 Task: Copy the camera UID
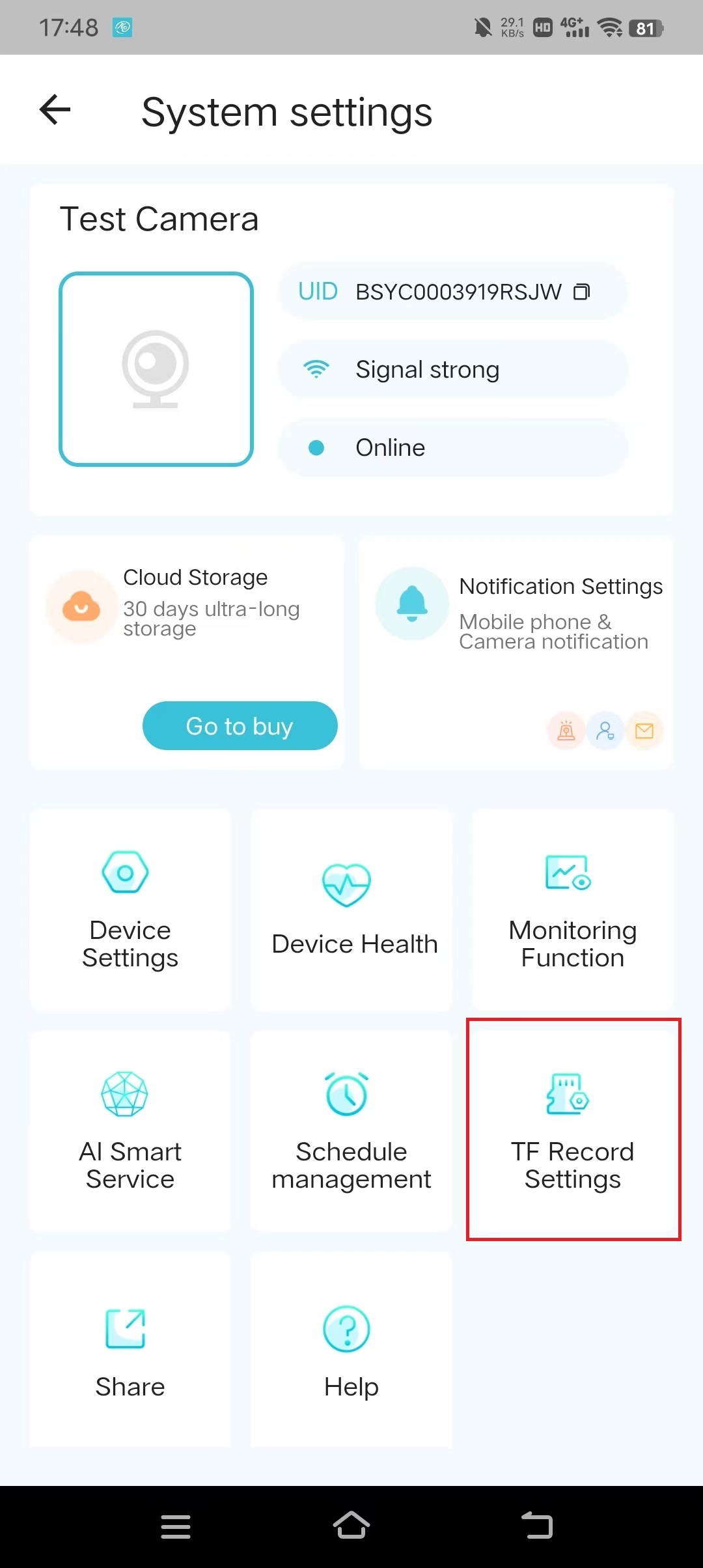click(581, 292)
